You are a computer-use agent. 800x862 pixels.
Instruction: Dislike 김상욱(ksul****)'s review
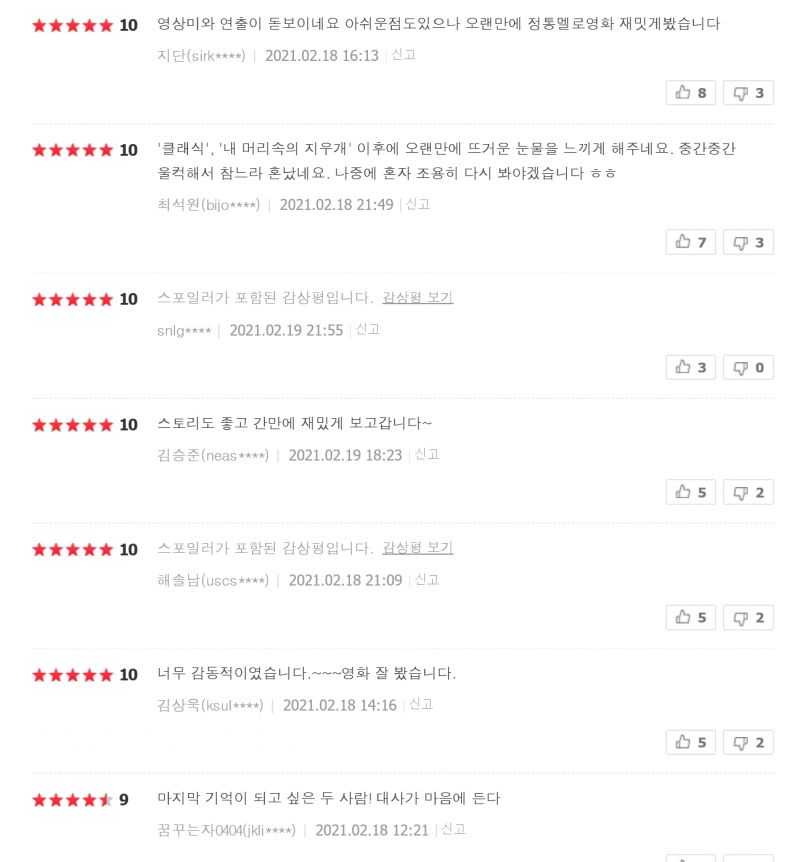pos(748,743)
